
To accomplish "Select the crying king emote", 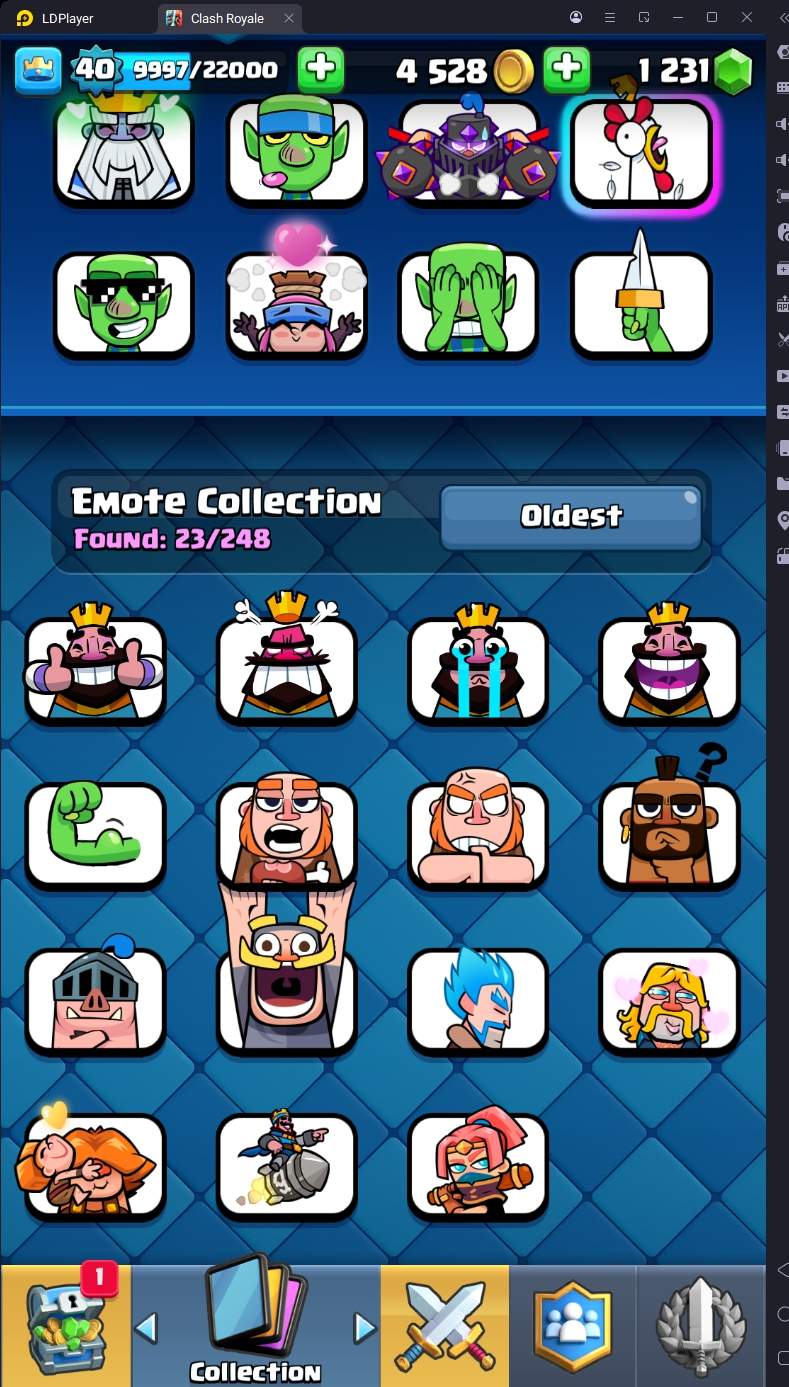I will click(x=478, y=668).
